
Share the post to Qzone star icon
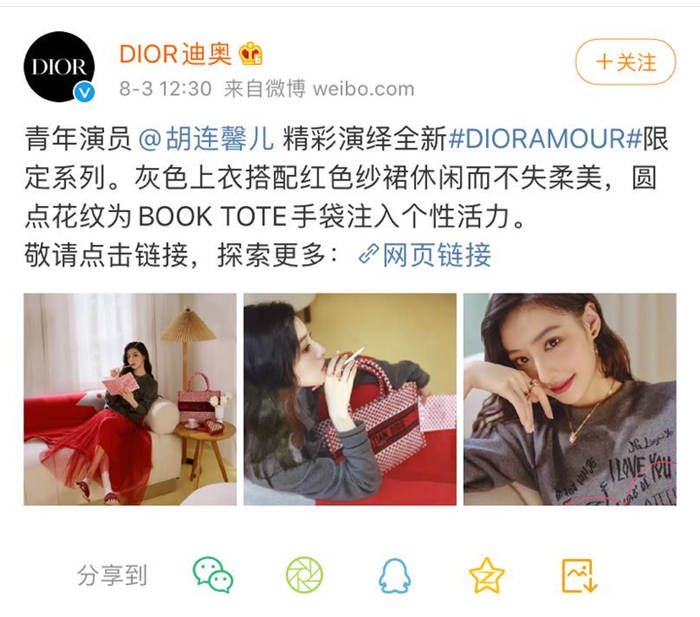pyautogui.click(x=487, y=575)
